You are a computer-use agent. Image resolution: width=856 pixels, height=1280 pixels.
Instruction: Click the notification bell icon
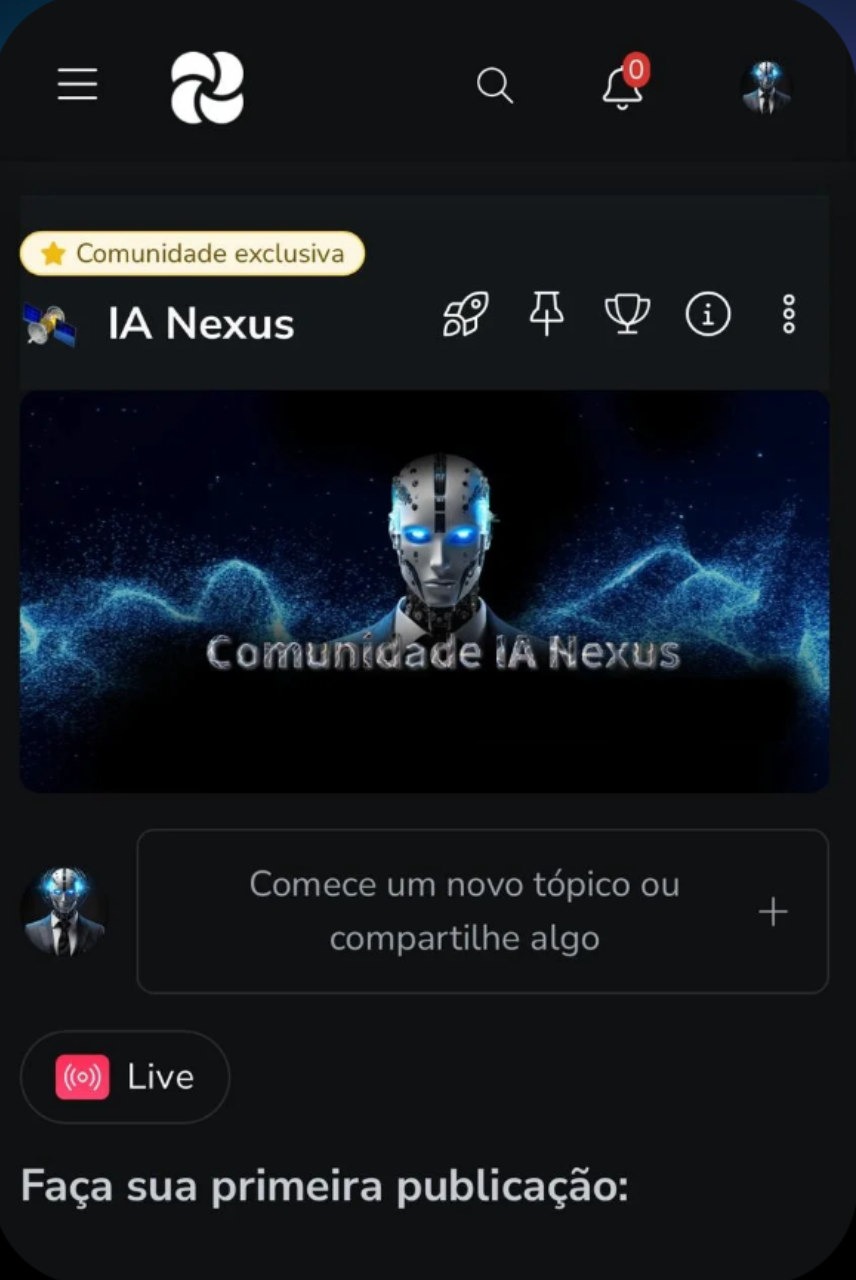click(622, 89)
